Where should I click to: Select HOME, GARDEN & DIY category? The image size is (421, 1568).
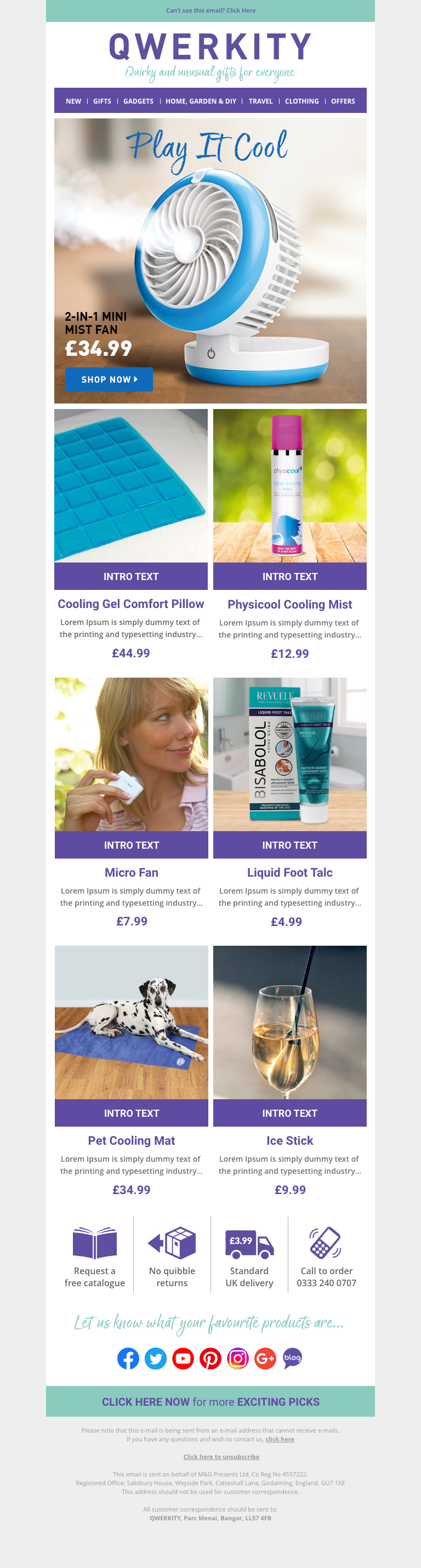[201, 101]
